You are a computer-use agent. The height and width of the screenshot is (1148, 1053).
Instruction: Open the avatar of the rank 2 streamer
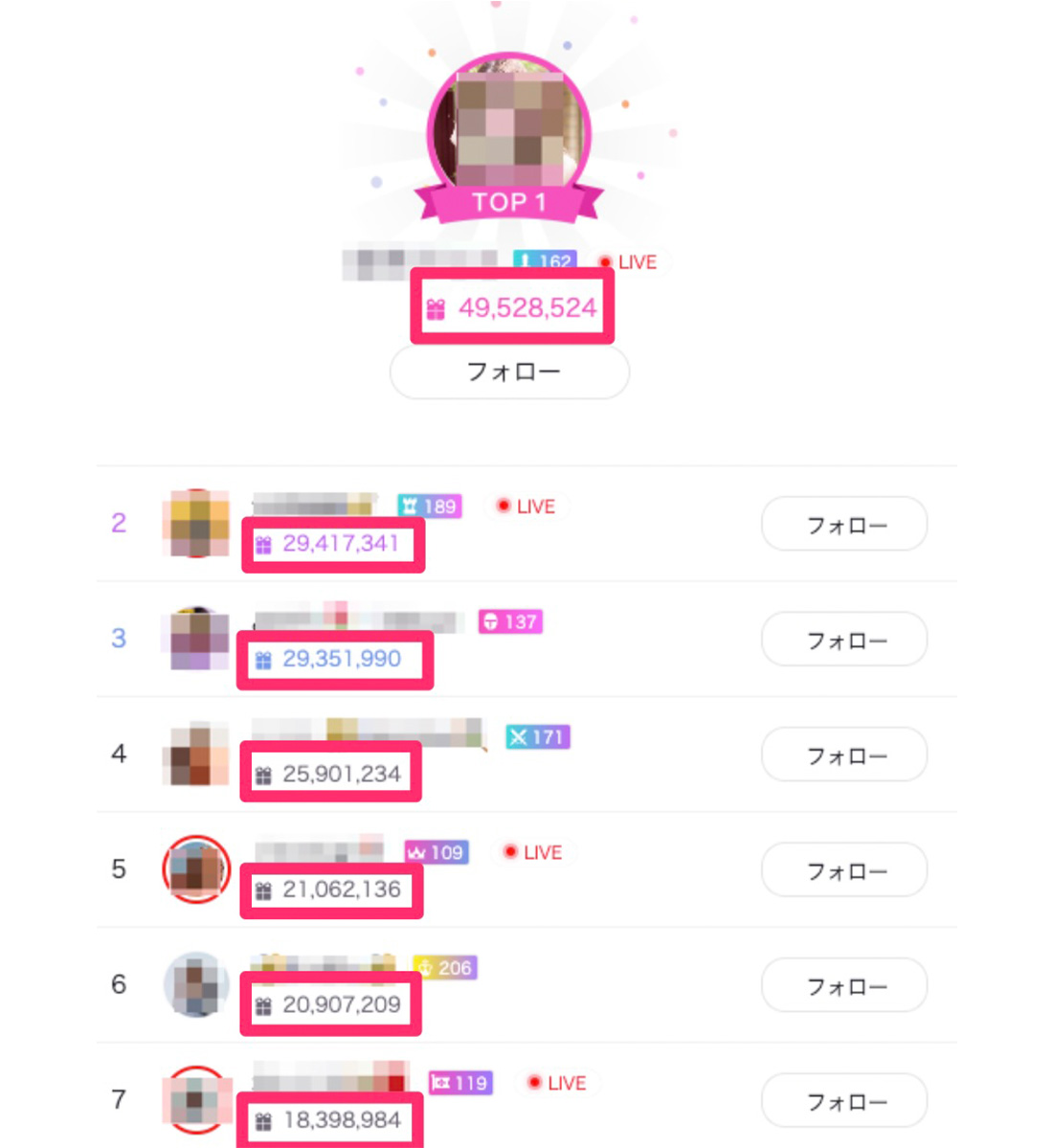point(196,524)
